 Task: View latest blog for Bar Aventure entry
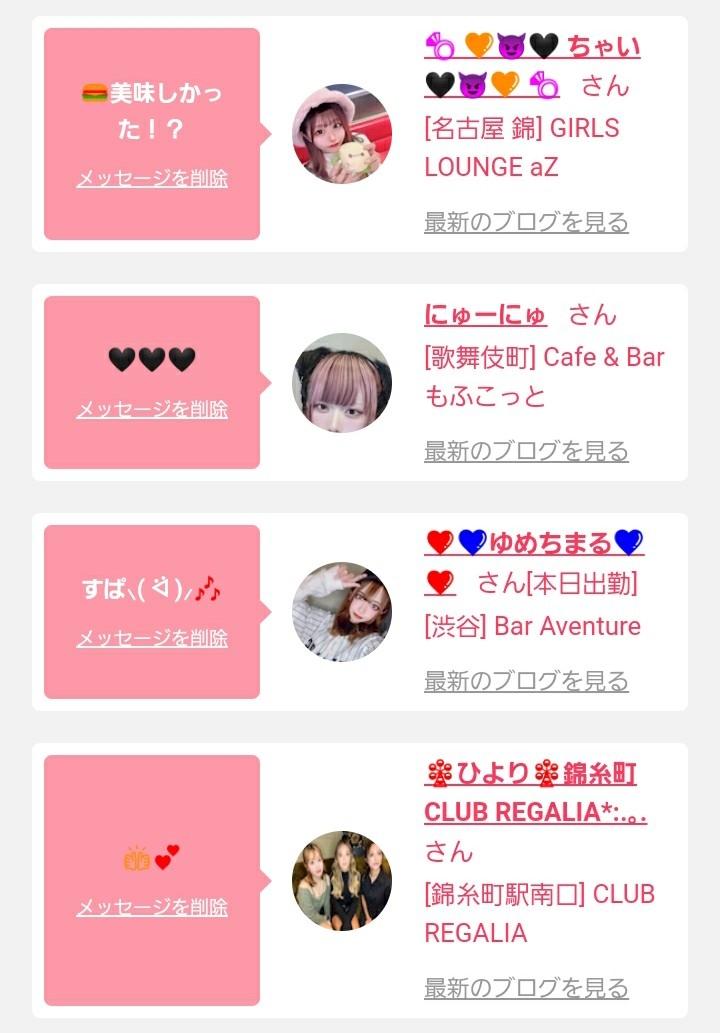point(526,681)
